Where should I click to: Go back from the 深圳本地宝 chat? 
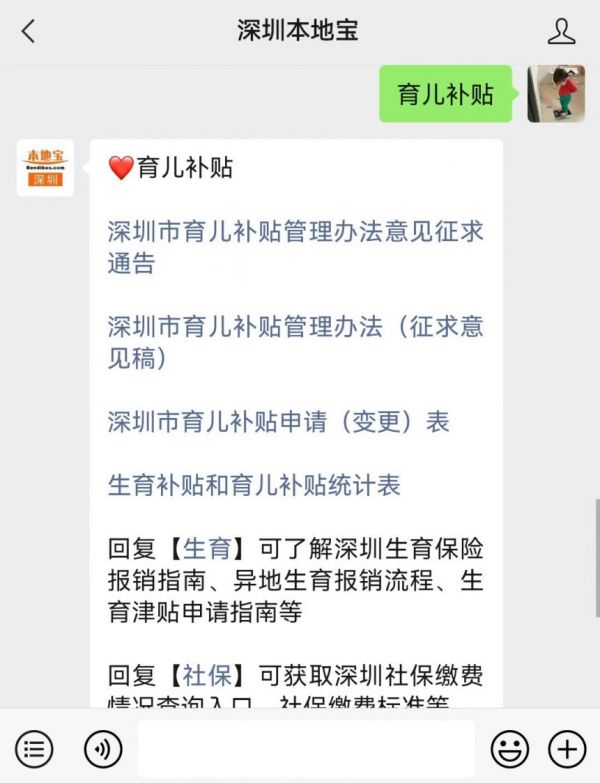pyautogui.click(x=28, y=32)
